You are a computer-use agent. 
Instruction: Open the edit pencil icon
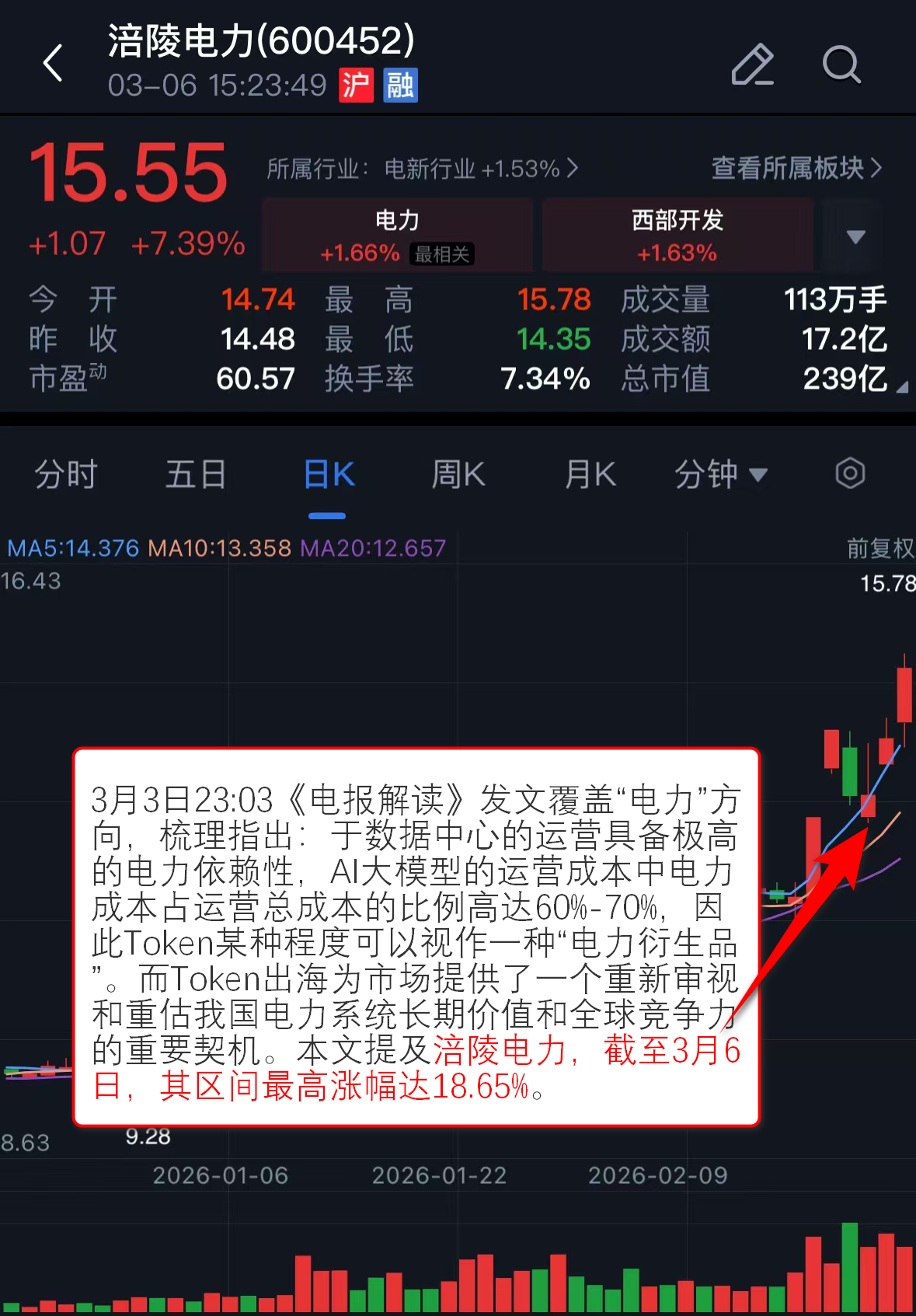click(x=752, y=64)
